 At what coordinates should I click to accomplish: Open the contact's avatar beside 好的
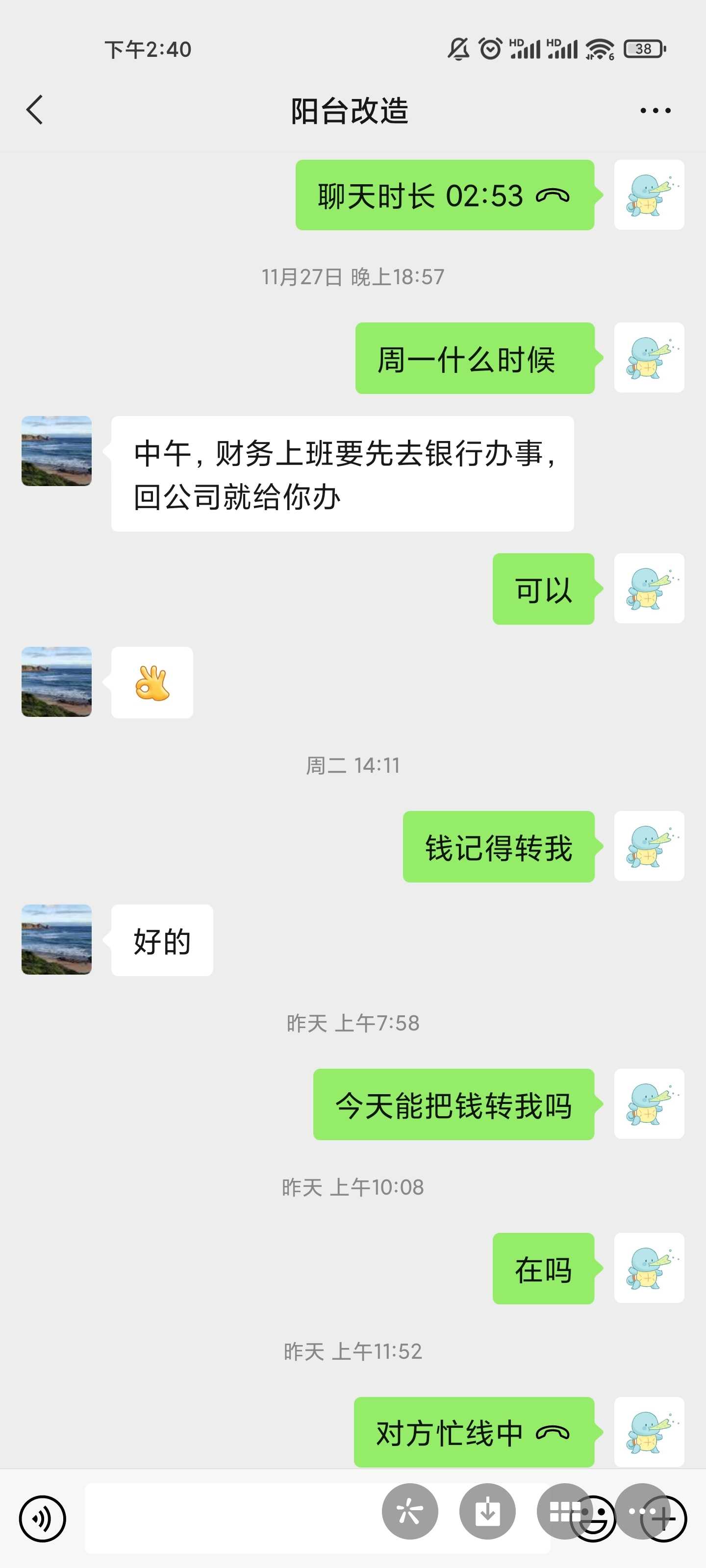coord(57,939)
